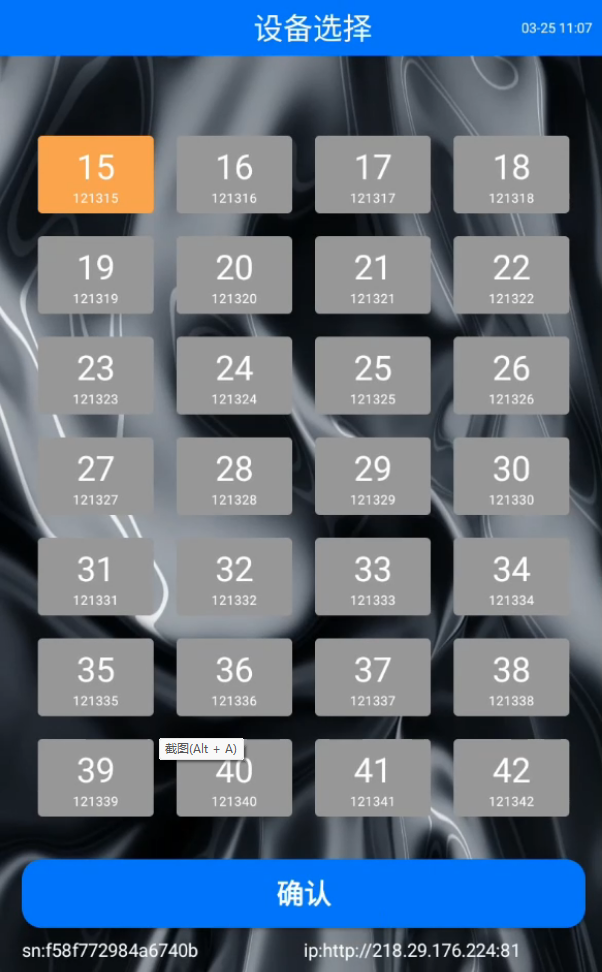Select device 33 (121333)
Screen dimensions: 602x972
pos(372,577)
